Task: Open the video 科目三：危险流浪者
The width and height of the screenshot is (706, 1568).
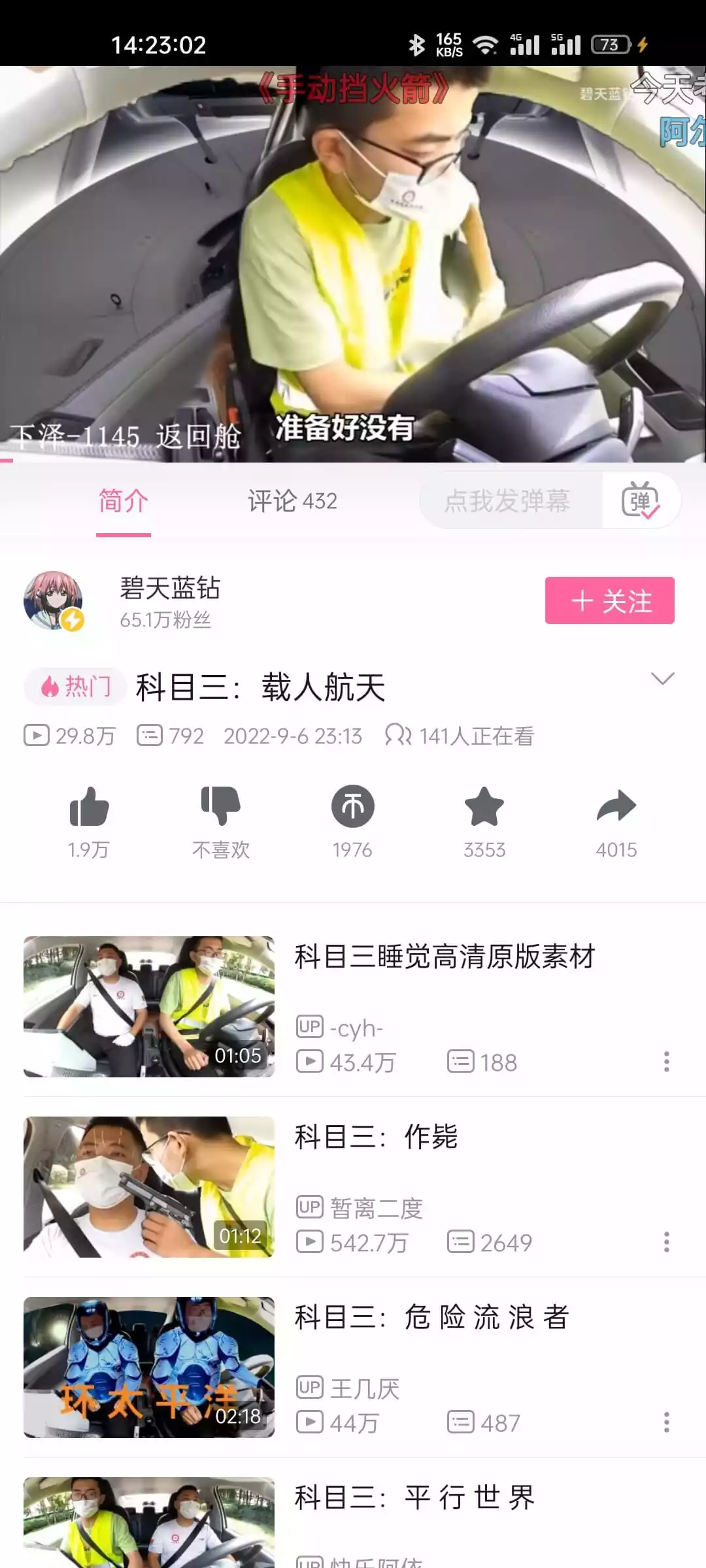Action: click(431, 1318)
